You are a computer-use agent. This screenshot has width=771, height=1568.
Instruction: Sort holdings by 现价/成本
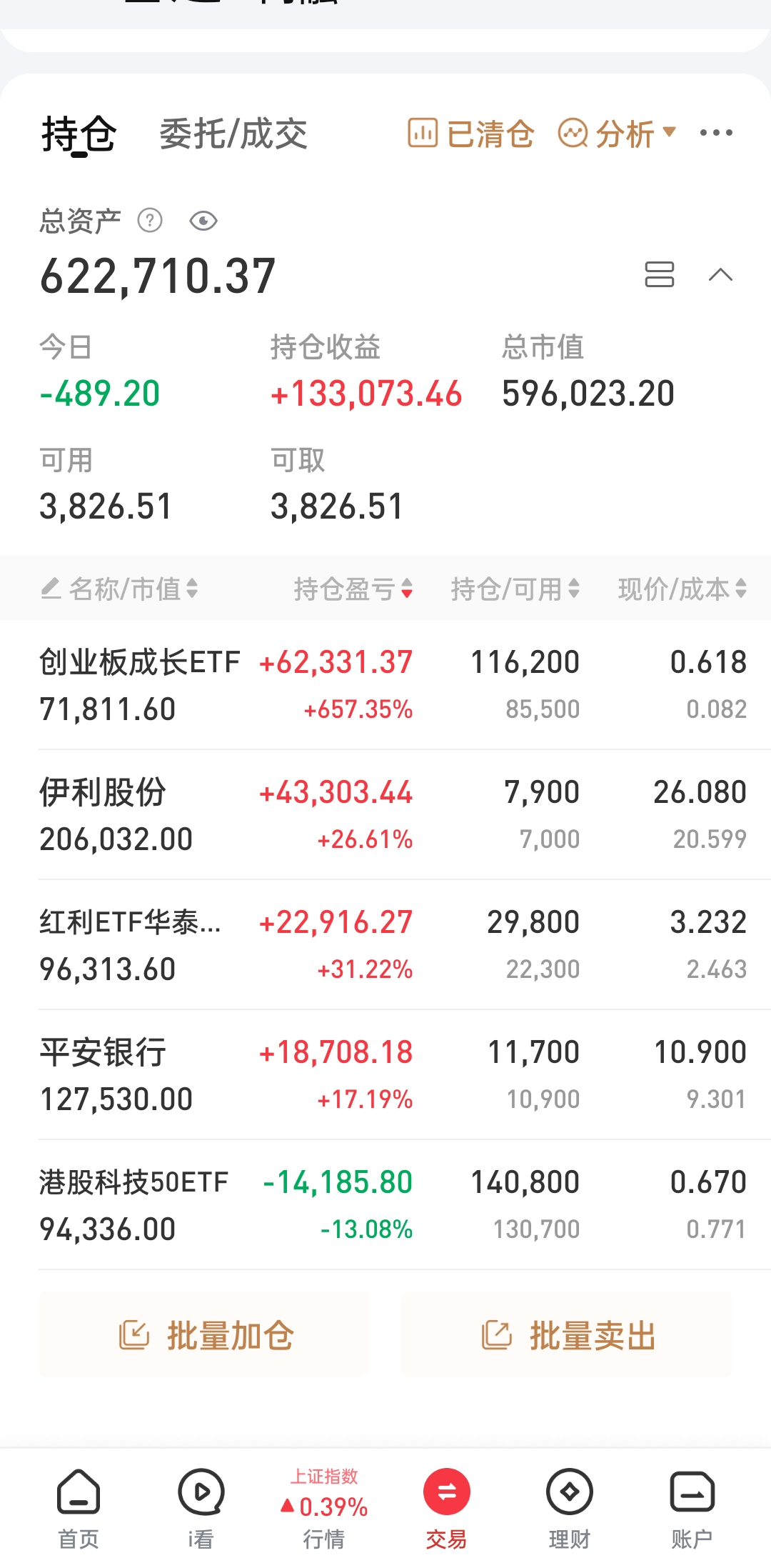click(x=682, y=589)
